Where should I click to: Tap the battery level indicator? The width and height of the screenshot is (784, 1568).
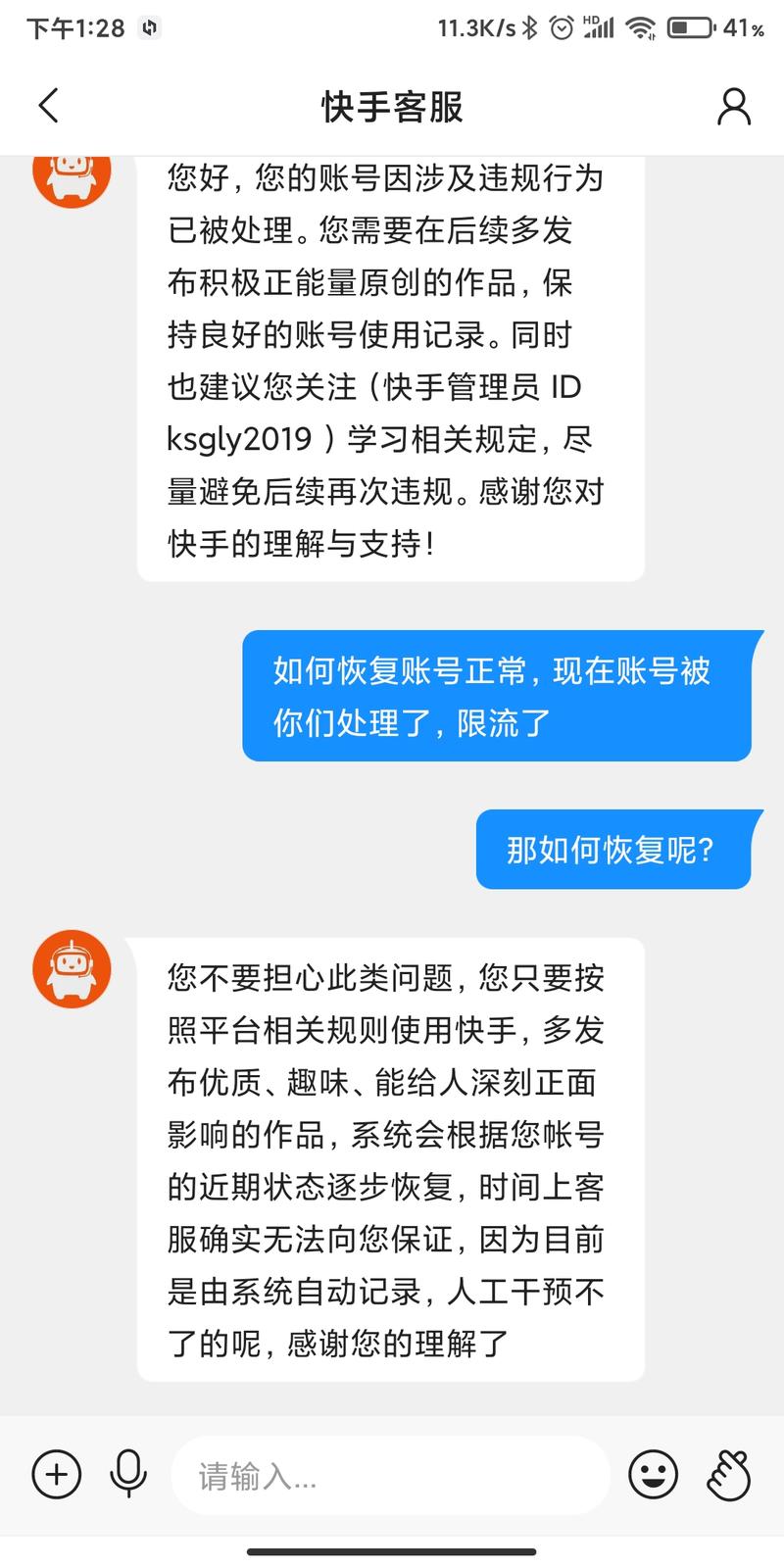[x=690, y=28]
